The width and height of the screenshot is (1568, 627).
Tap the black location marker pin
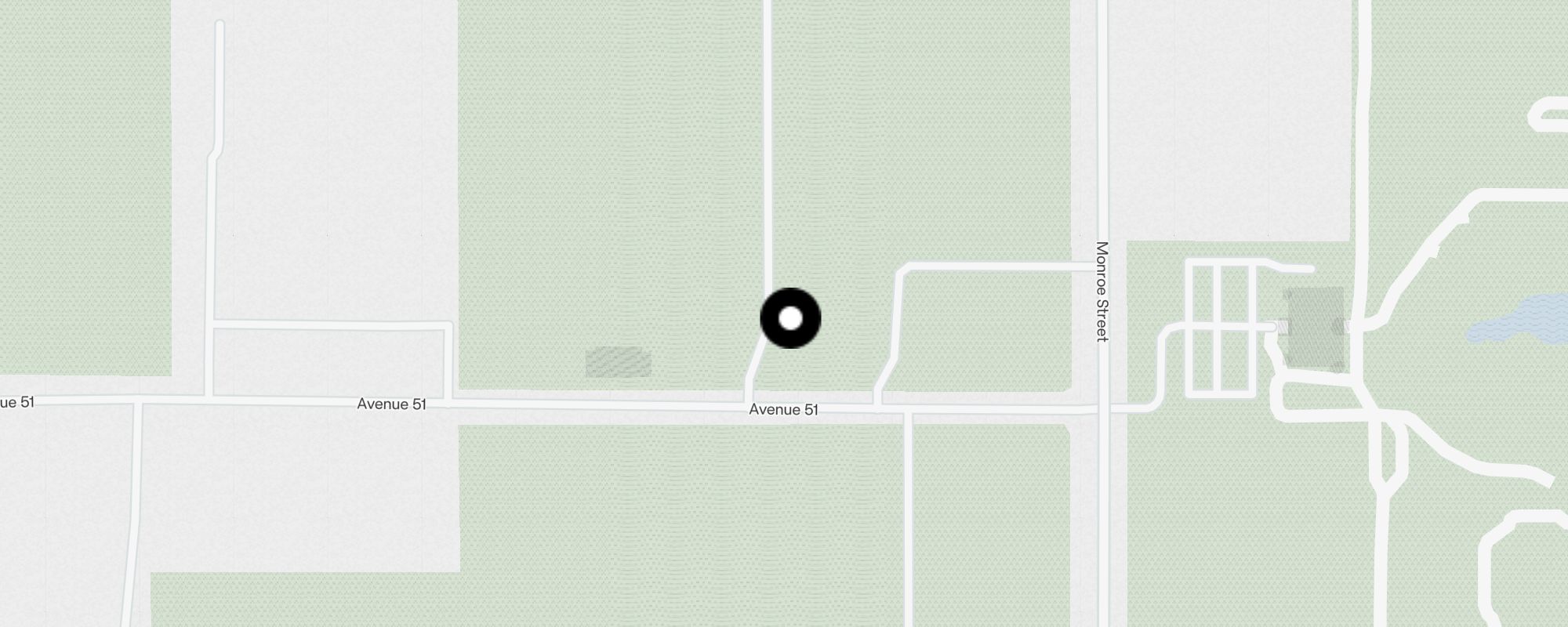pos(790,318)
